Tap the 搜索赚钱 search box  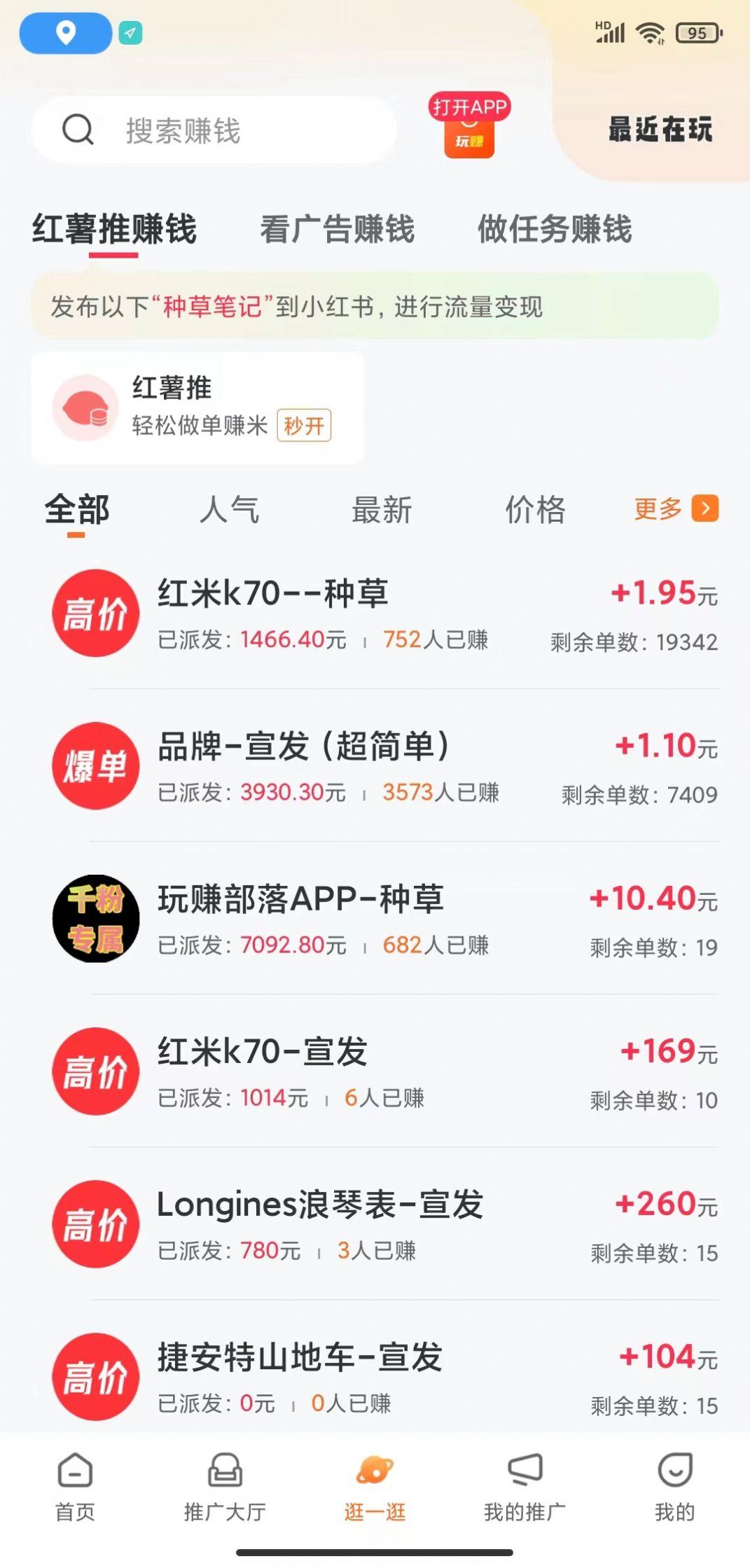214,130
